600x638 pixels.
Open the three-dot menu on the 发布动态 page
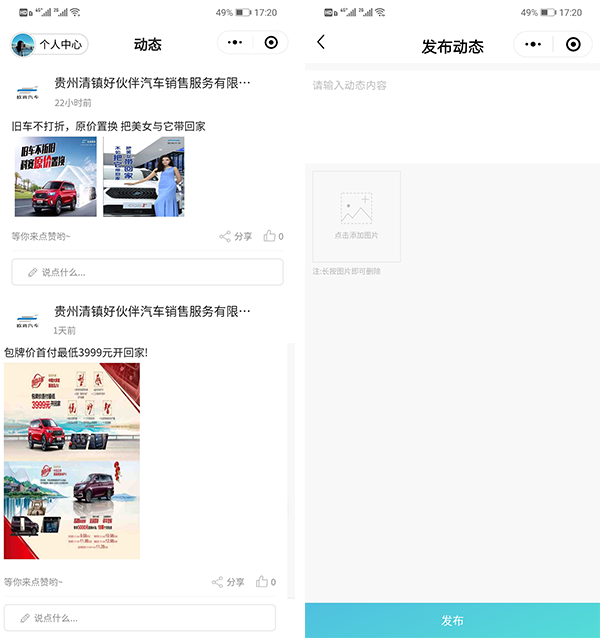coord(533,45)
